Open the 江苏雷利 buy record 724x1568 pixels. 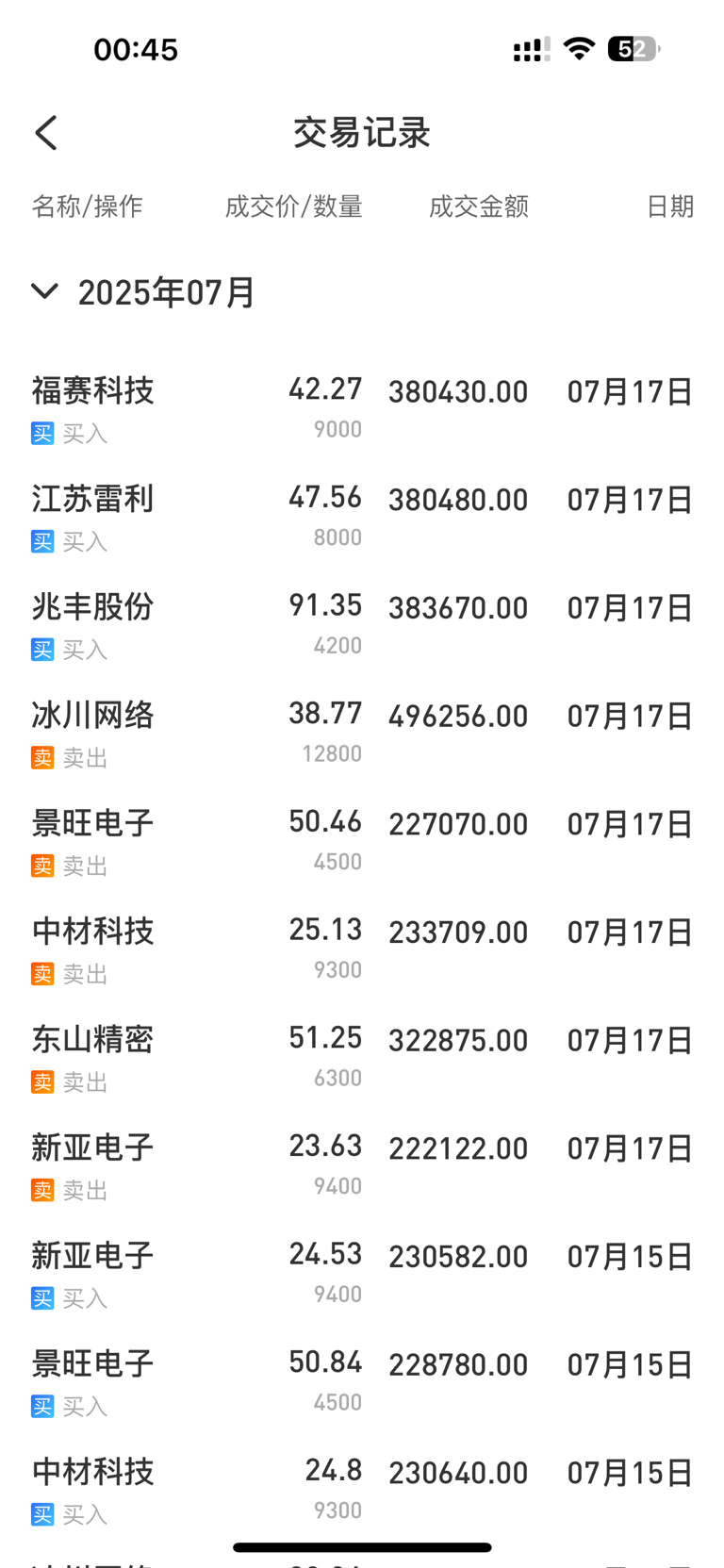pyautogui.click(x=362, y=517)
